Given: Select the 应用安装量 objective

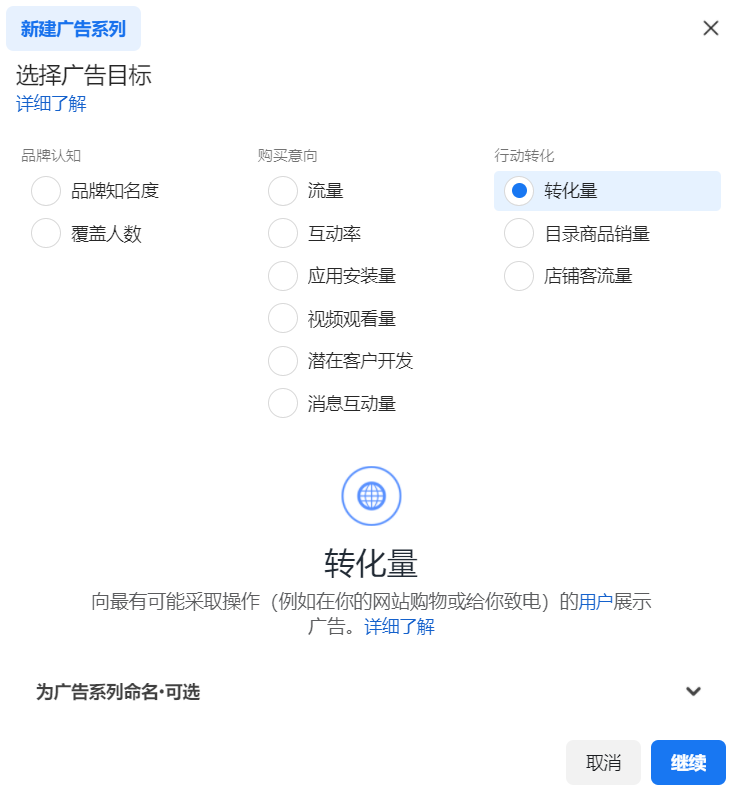Looking at the screenshot, I should tap(282, 276).
